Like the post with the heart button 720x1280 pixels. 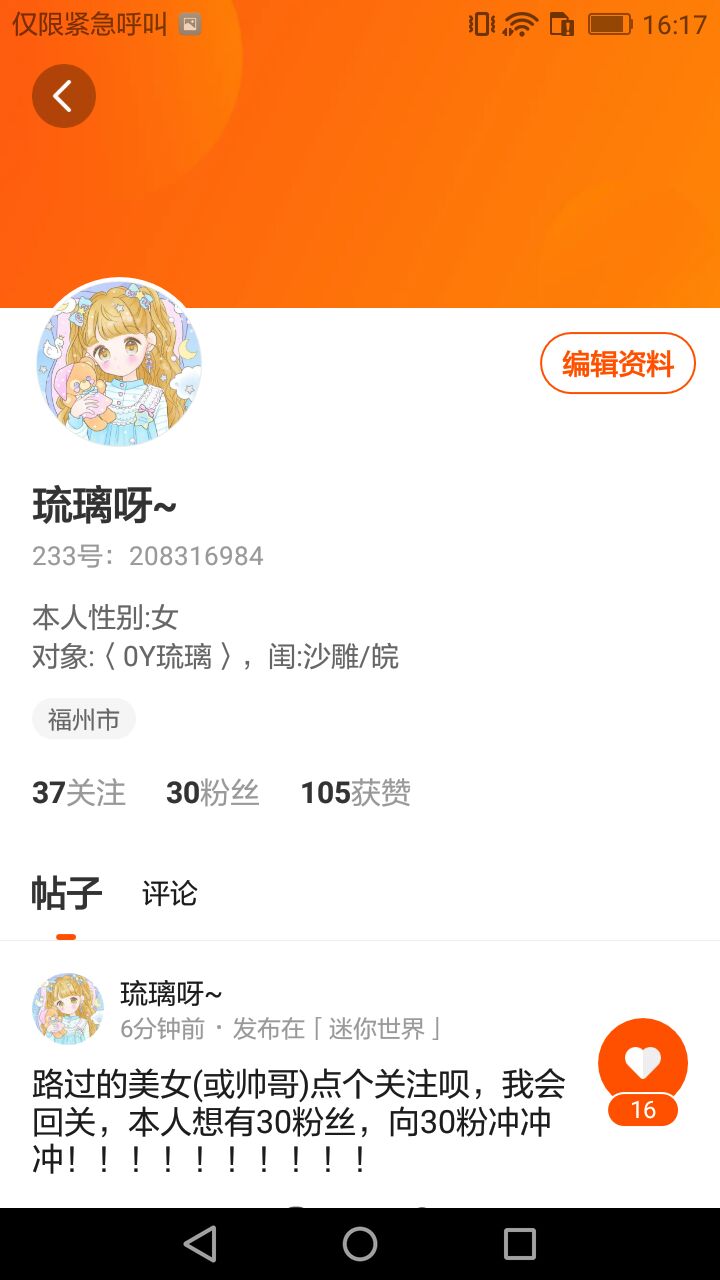pos(643,1062)
